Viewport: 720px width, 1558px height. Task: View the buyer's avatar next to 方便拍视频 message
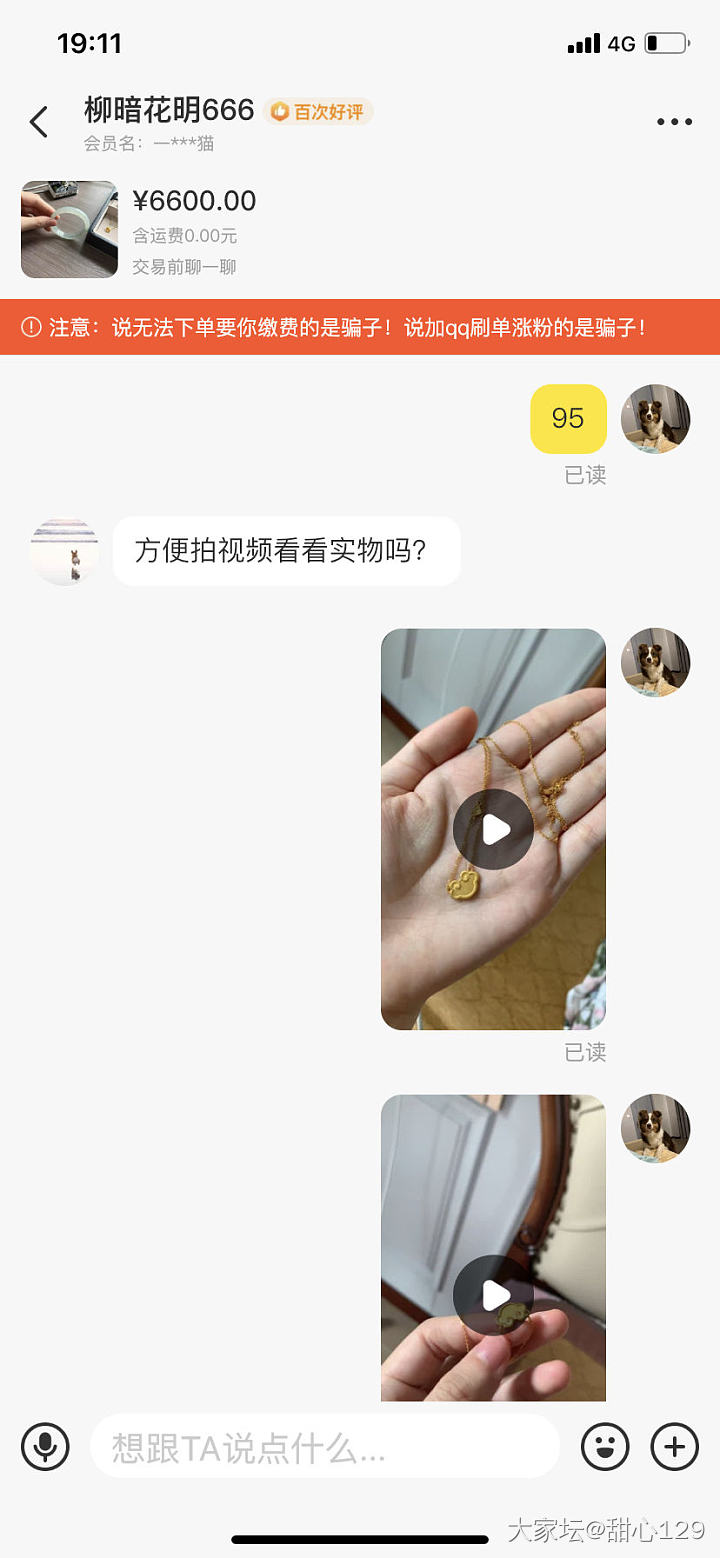65,551
